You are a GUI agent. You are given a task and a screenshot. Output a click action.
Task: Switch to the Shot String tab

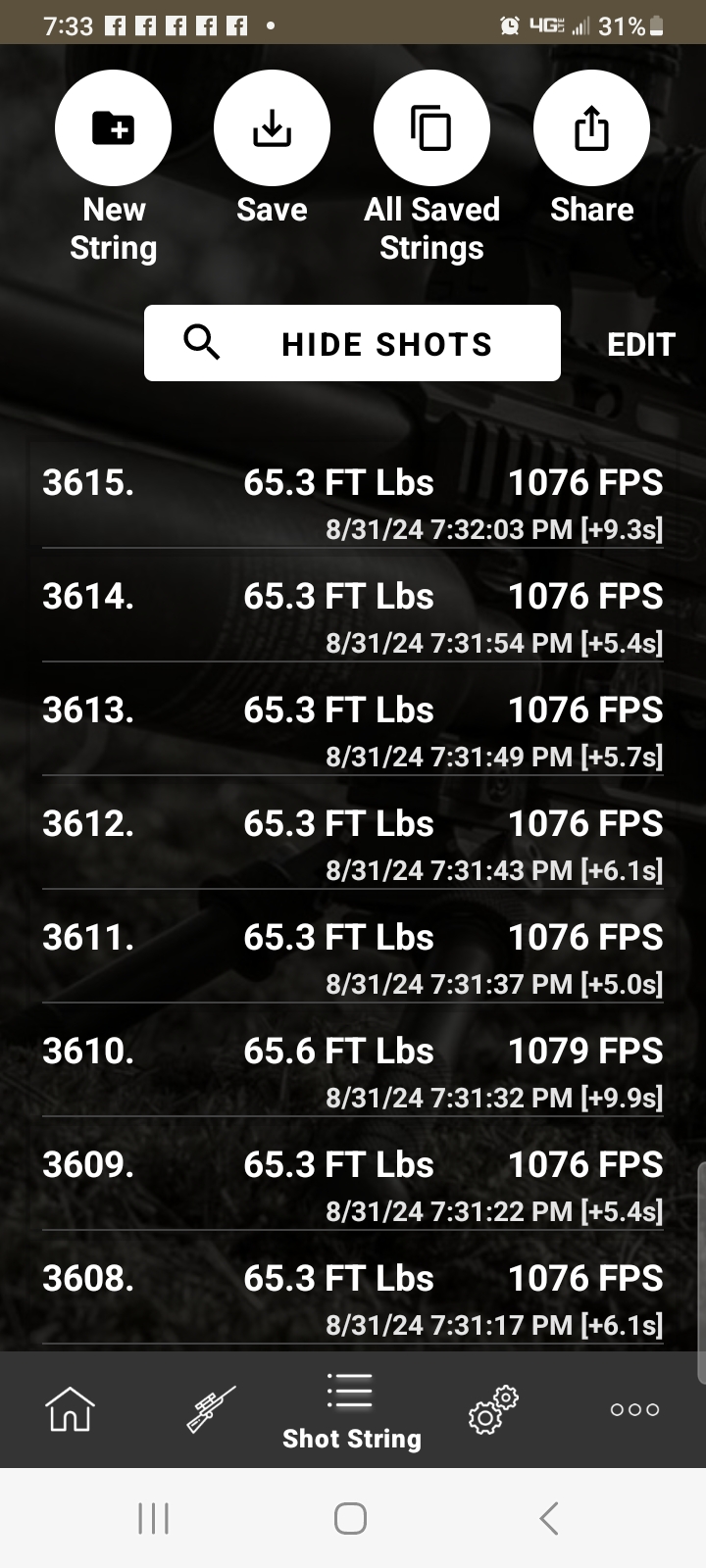coord(351,1411)
